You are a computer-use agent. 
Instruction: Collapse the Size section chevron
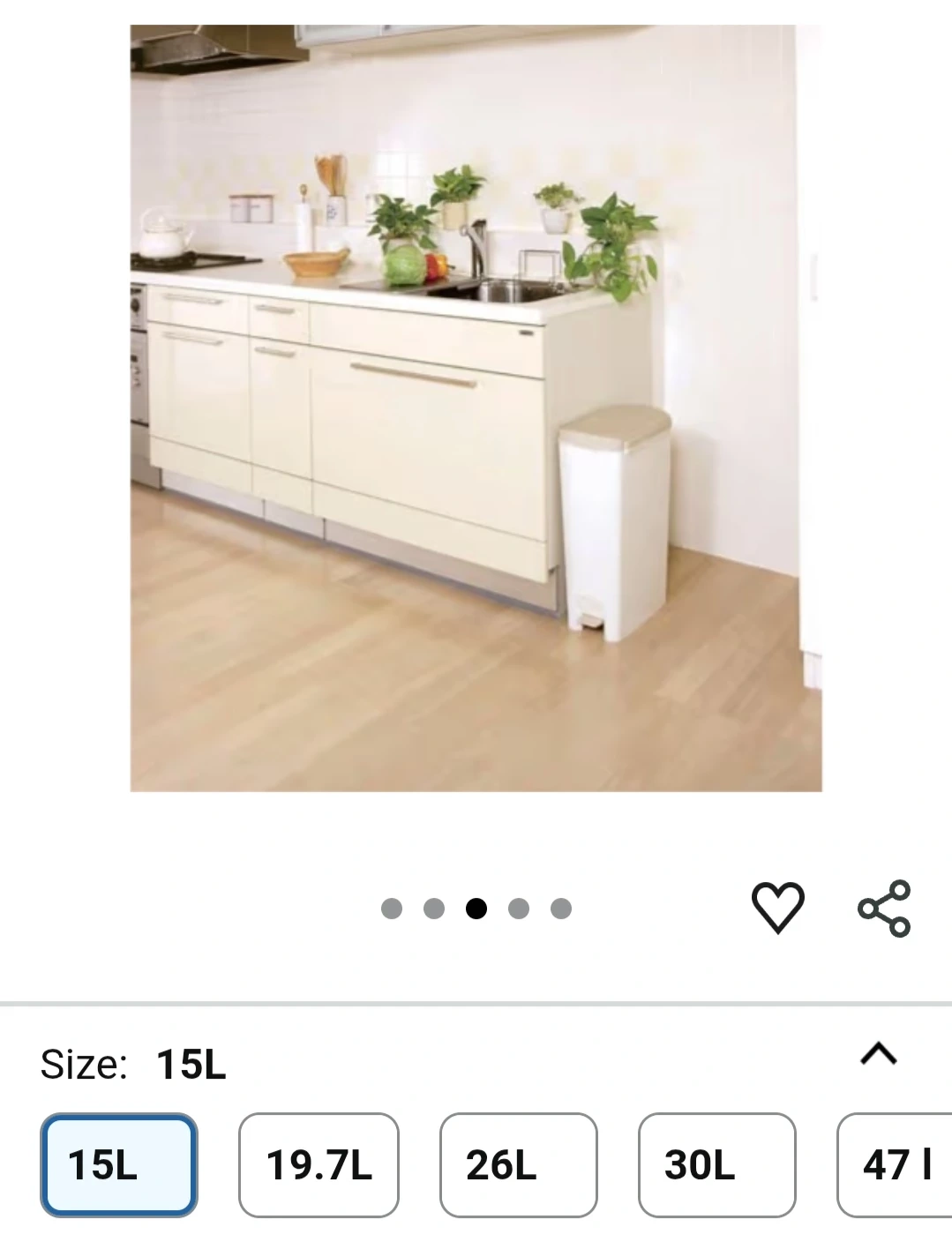click(x=878, y=1054)
